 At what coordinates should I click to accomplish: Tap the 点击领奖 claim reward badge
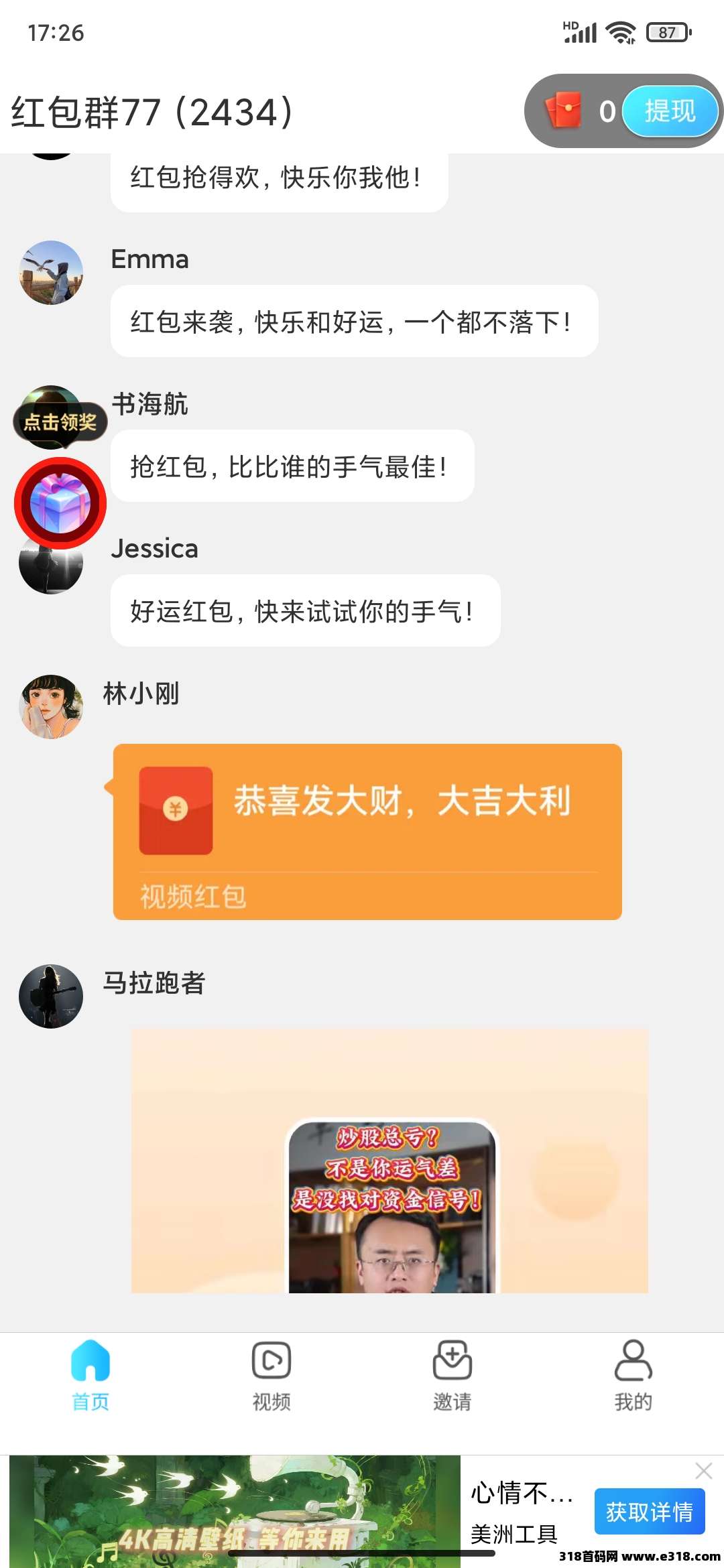(x=59, y=422)
